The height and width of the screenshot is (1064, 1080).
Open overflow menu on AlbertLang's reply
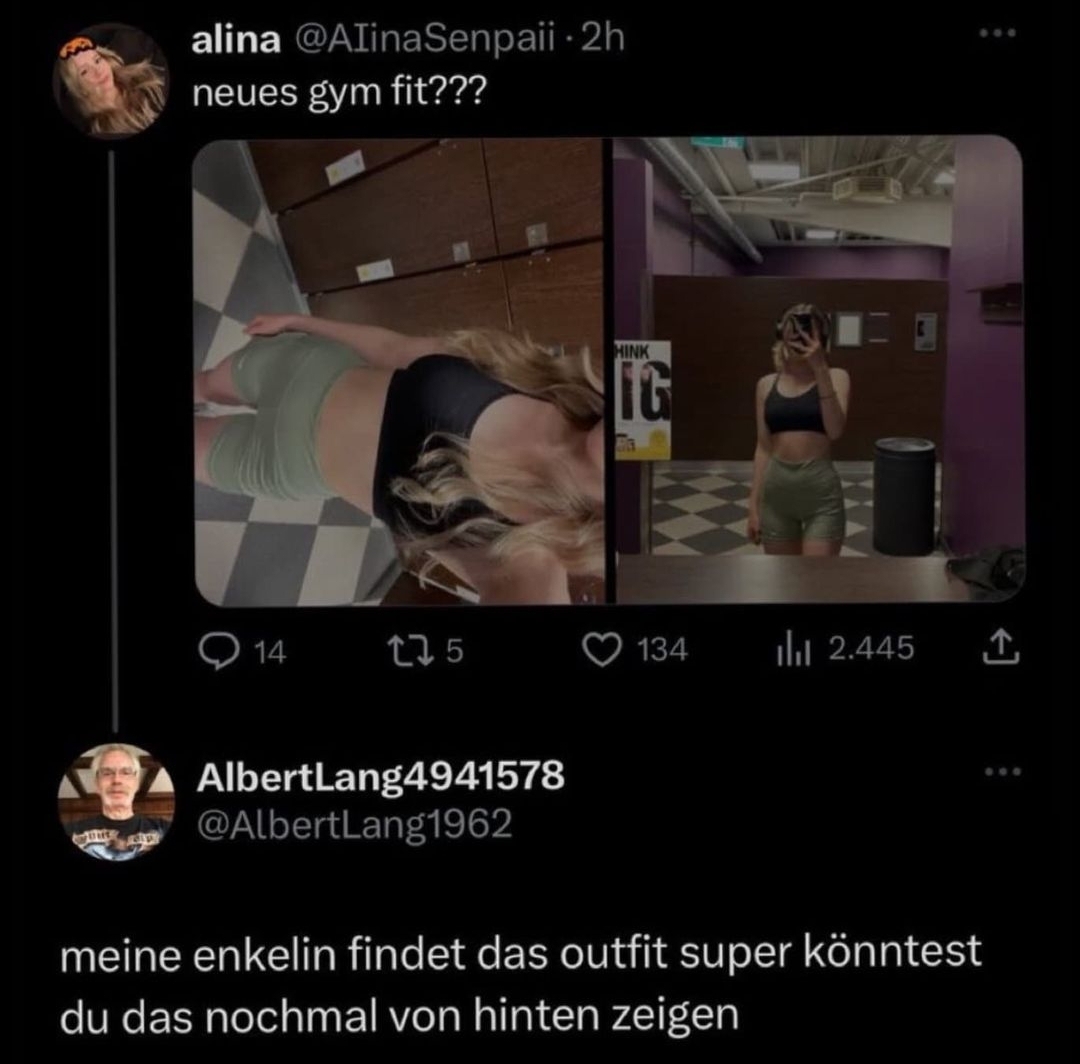pyautogui.click(x=1001, y=771)
